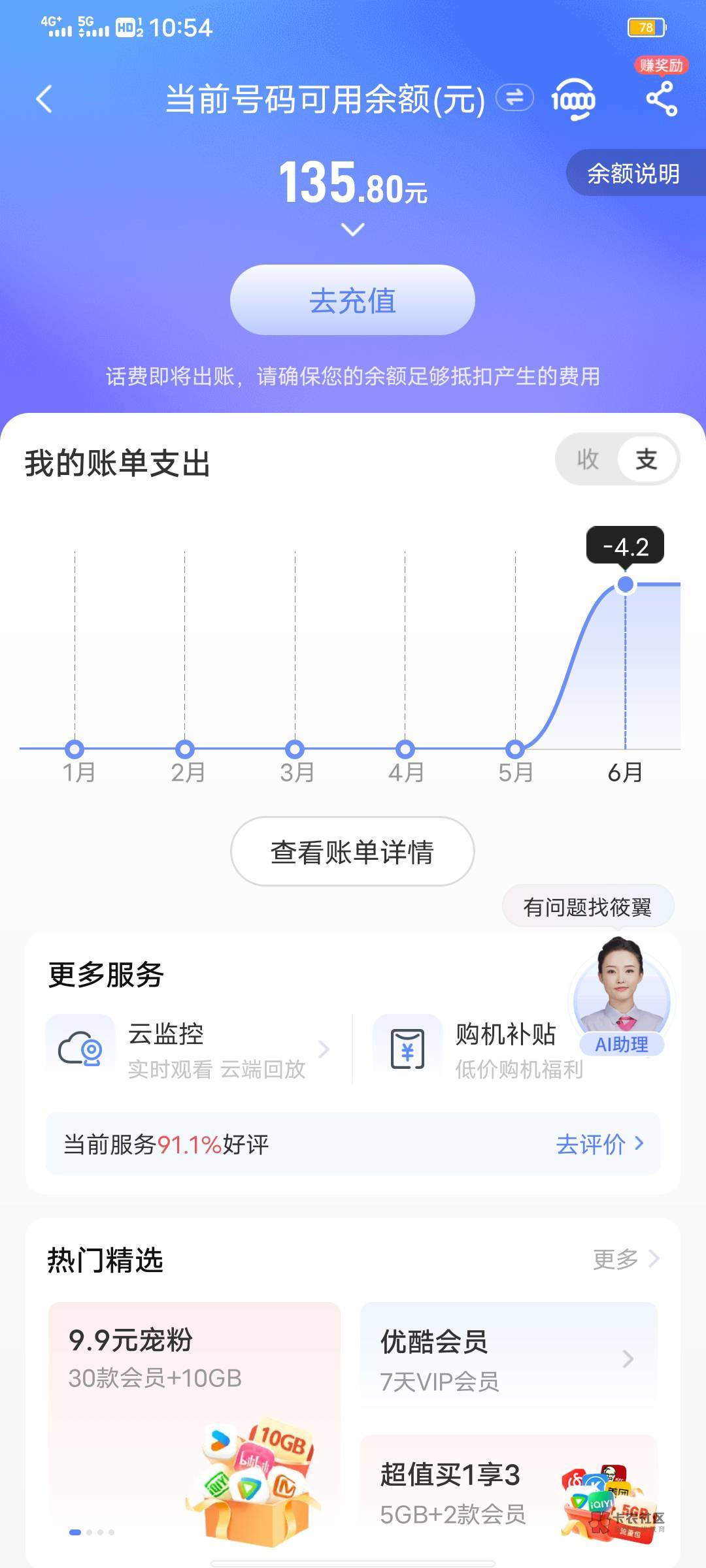Tap 去评价 to rate the service

[x=600, y=1144]
